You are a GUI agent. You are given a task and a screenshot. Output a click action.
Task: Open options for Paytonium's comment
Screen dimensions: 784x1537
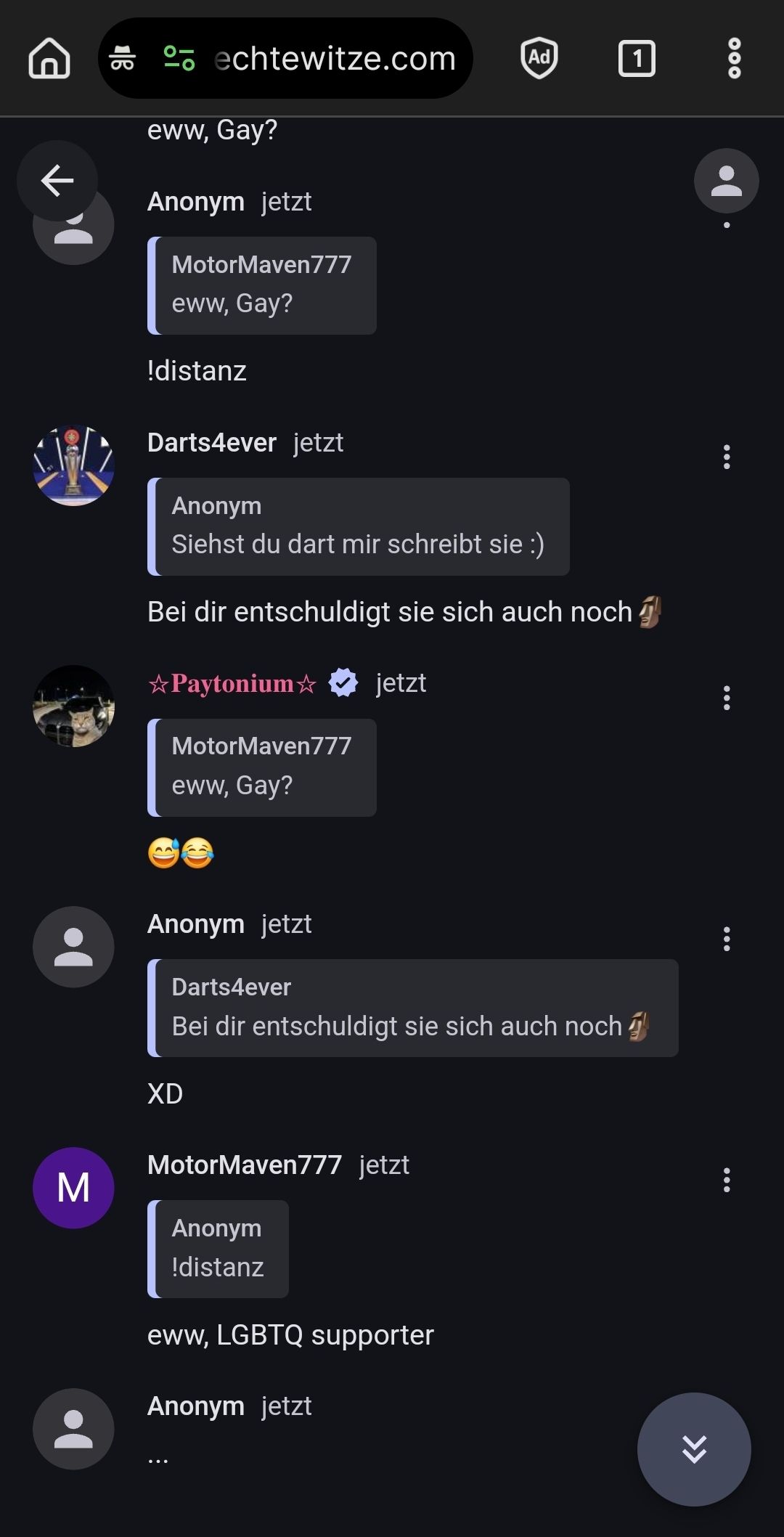pos(726,698)
